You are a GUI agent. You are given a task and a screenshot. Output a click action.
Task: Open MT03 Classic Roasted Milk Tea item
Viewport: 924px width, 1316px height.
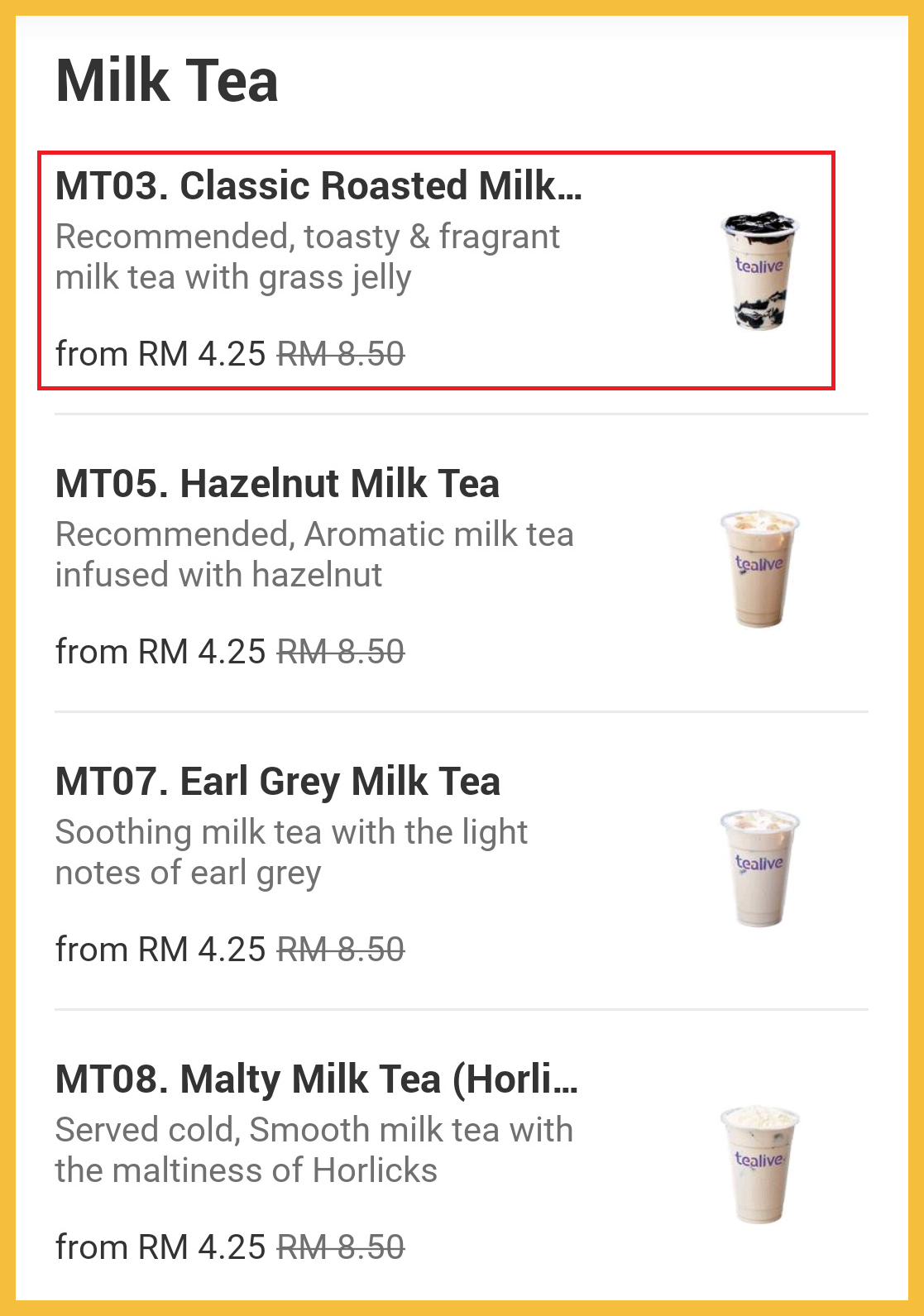click(318, 186)
